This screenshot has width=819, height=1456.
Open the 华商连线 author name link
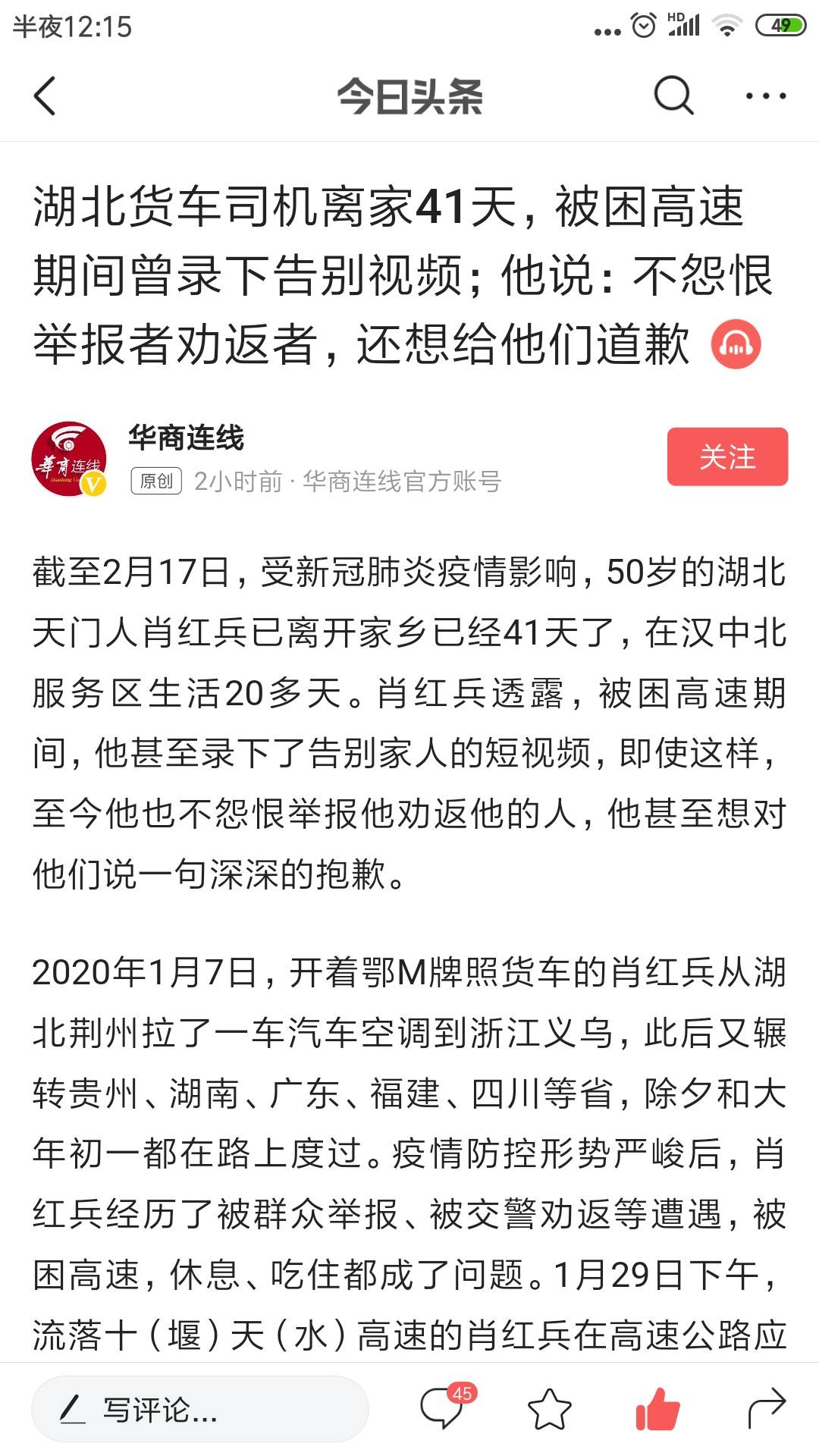pos(186,438)
